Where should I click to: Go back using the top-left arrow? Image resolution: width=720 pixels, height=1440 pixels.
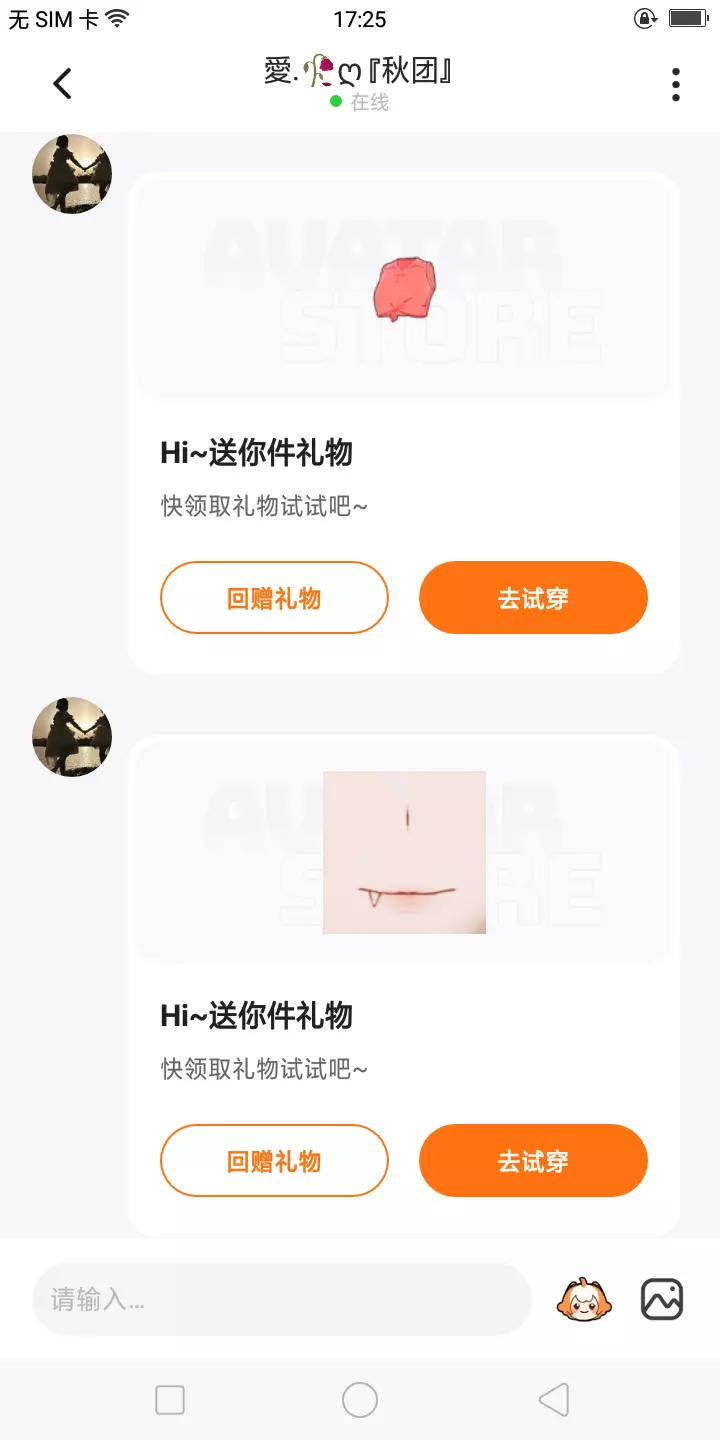(x=62, y=84)
